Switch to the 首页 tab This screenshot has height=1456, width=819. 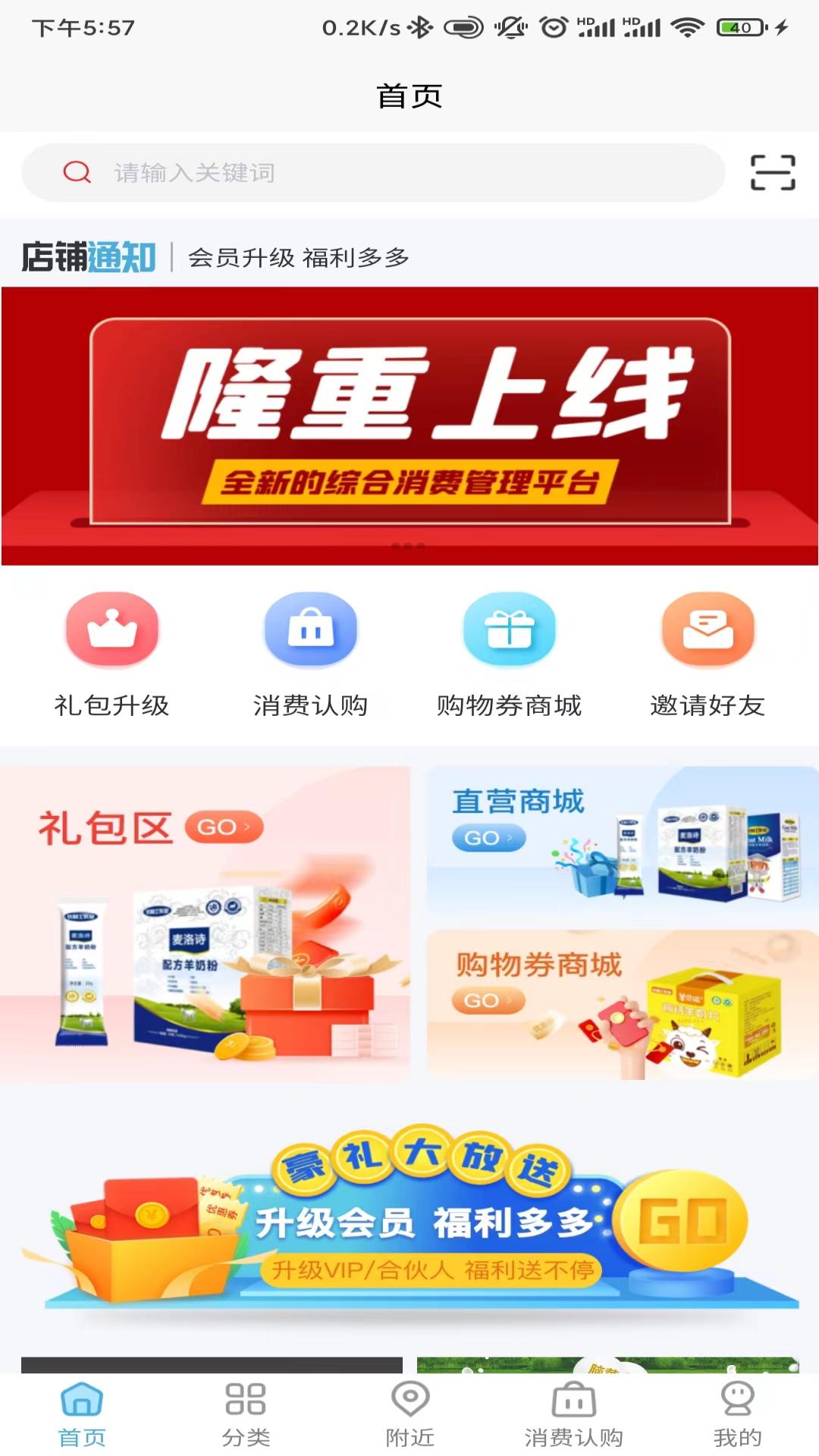82,1414
